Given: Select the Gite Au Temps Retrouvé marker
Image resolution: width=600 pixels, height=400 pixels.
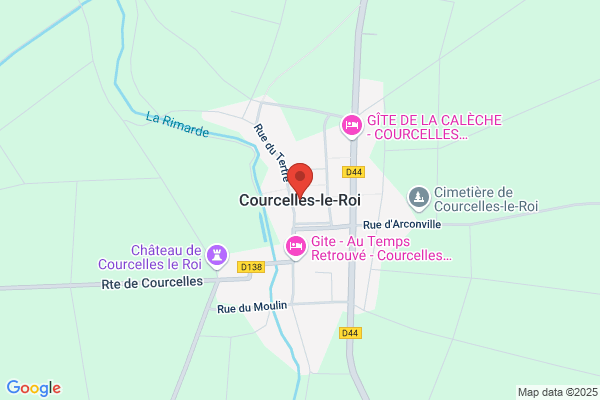Looking at the screenshot, I should 295,247.
